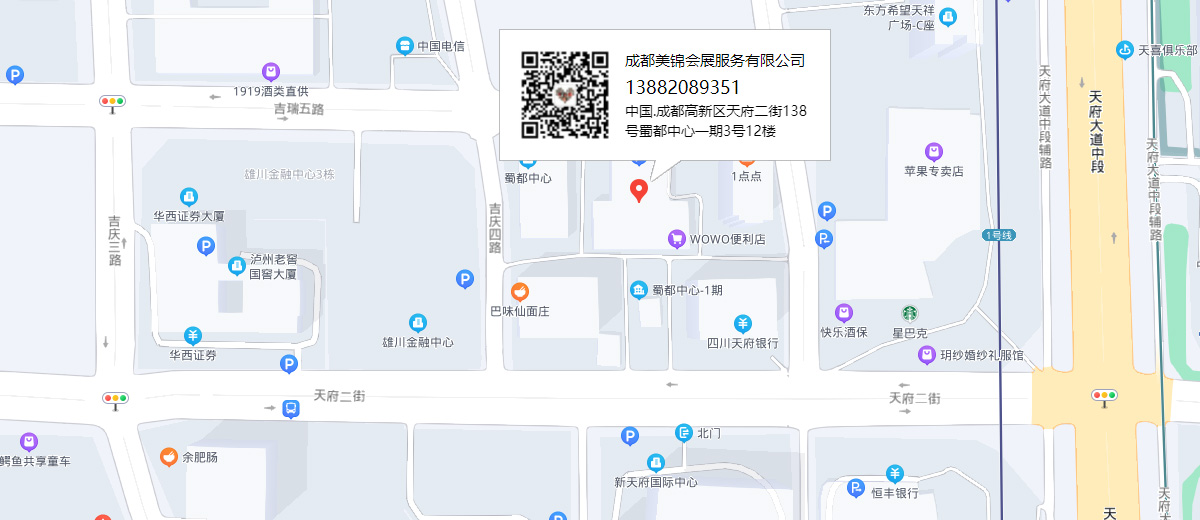1200x520 pixels.
Task: Tap the 巴味仙面庄 restaurant marker
Action: pyautogui.click(x=519, y=292)
